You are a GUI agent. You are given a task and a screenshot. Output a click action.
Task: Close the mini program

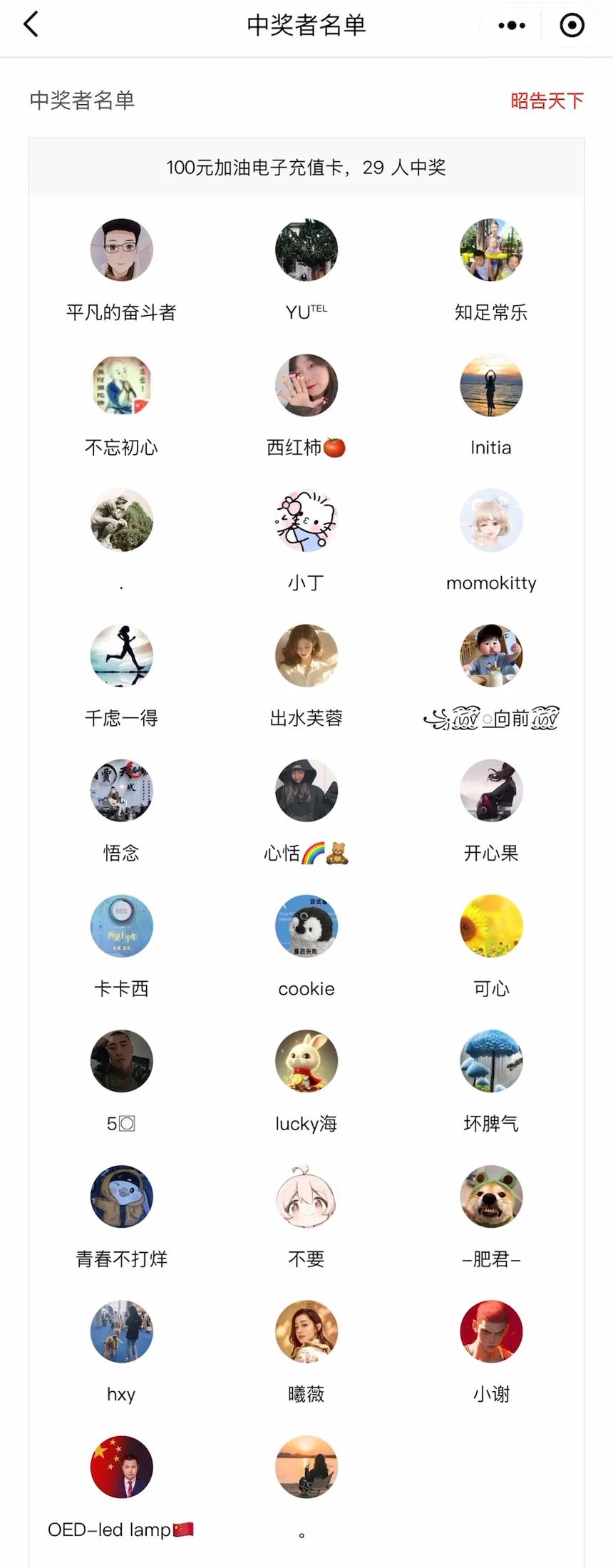pos(572,26)
